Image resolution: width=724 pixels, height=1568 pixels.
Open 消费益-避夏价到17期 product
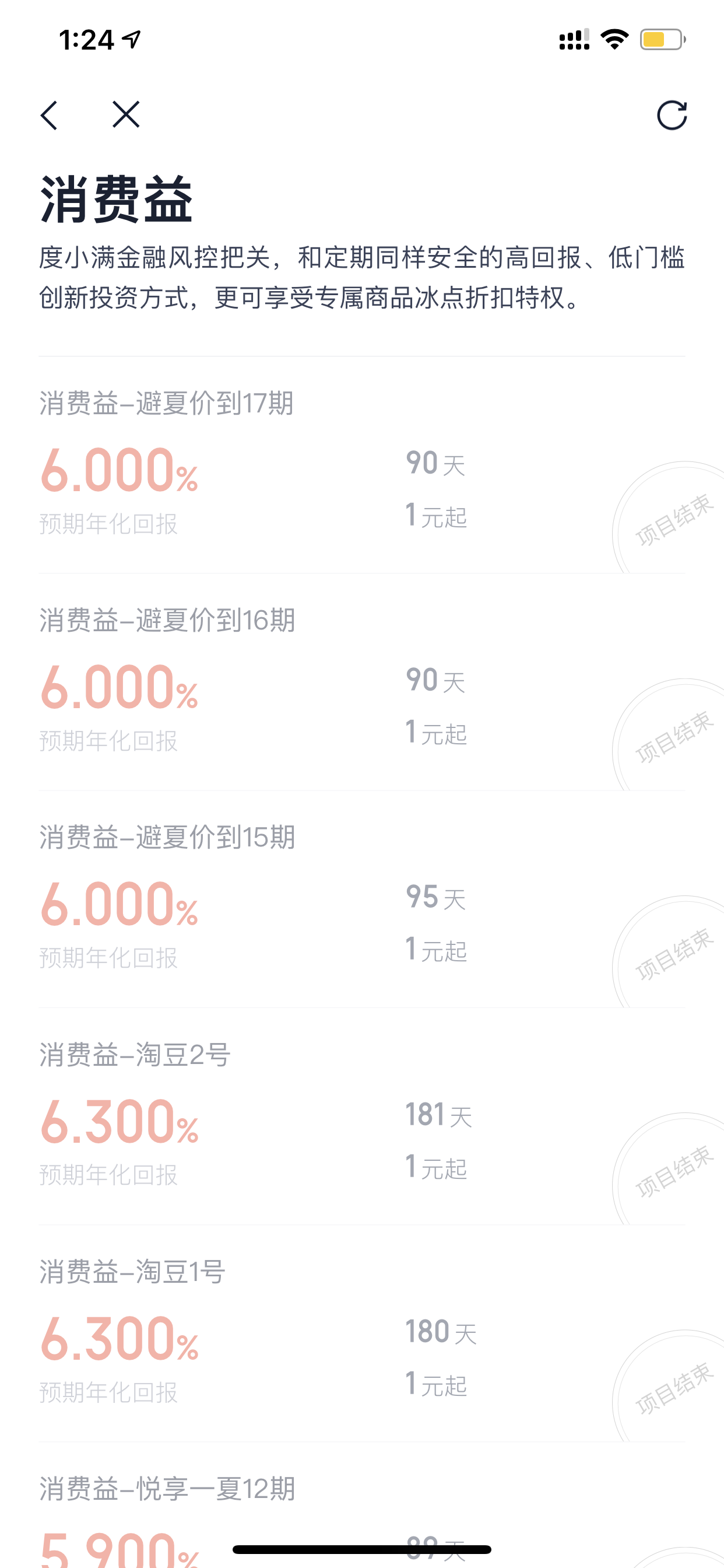(x=362, y=465)
